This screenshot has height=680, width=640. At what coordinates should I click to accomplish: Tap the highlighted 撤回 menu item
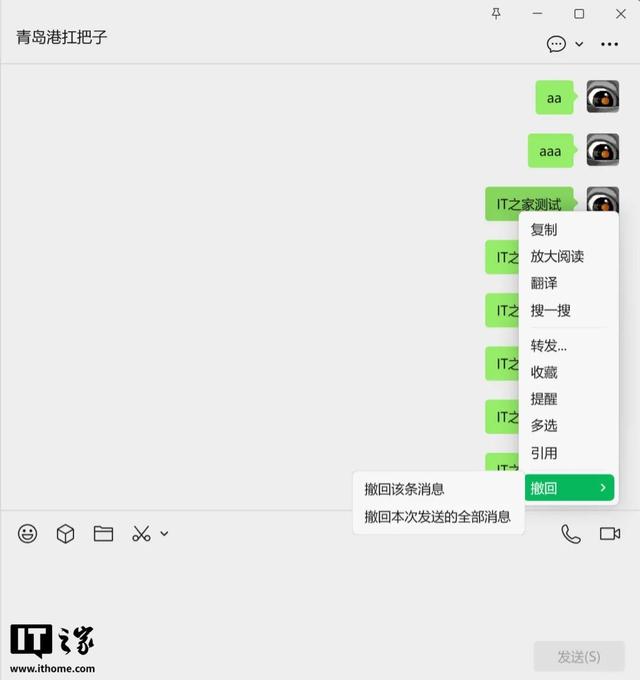[x=567, y=488]
